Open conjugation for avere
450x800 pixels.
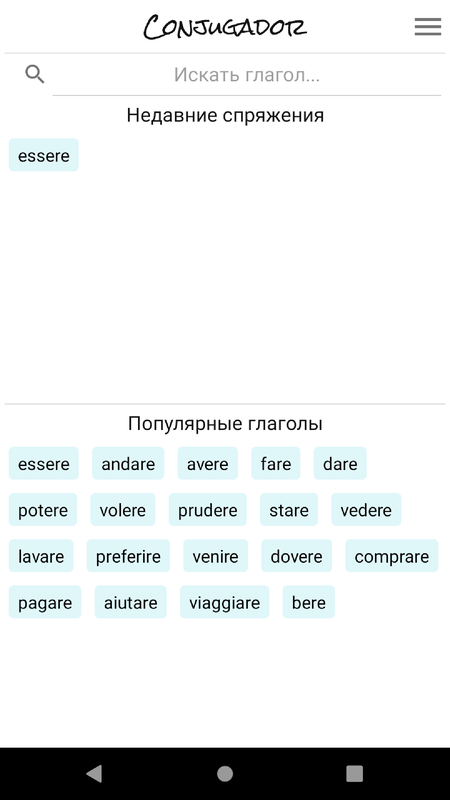click(208, 463)
